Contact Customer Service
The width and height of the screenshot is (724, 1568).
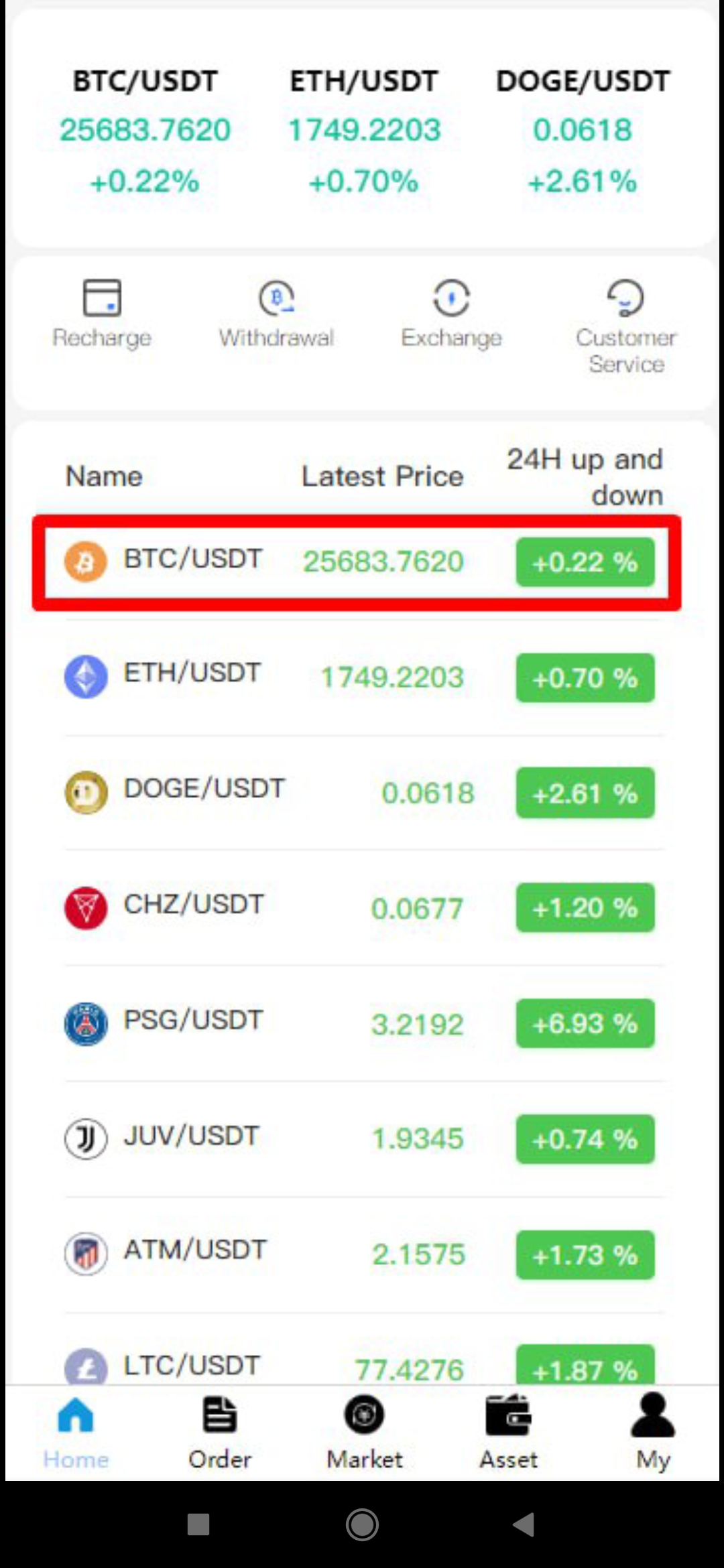coord(626,326)
